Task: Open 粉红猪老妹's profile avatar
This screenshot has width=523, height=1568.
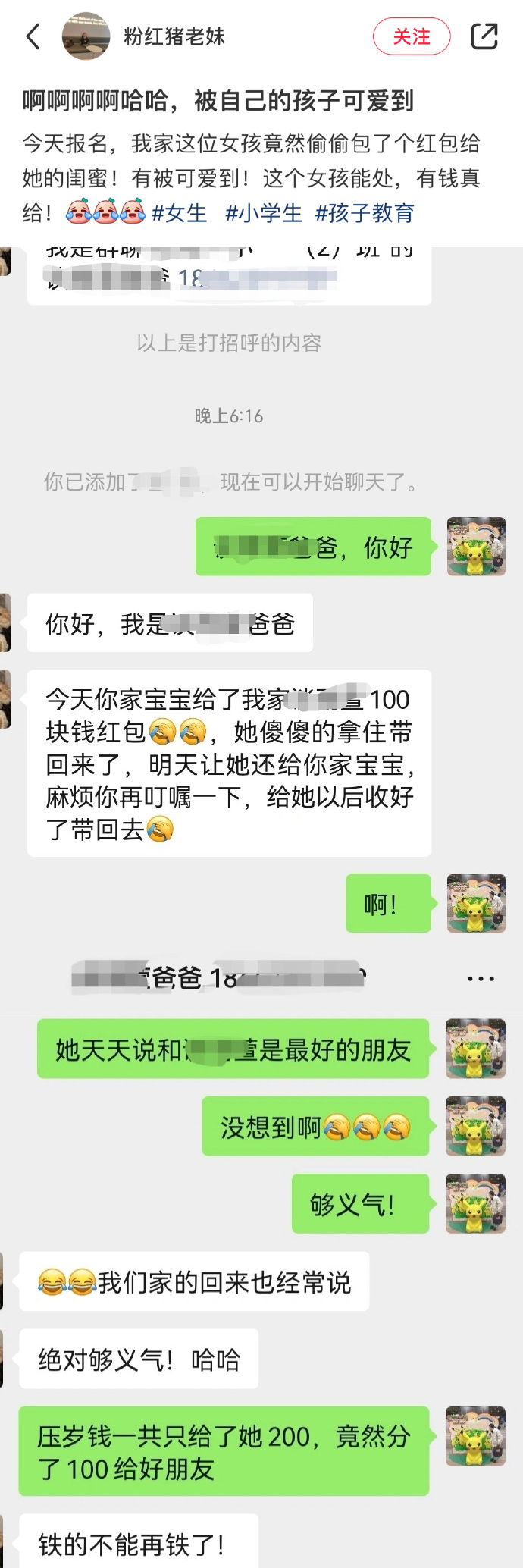Action: [86, 36]
